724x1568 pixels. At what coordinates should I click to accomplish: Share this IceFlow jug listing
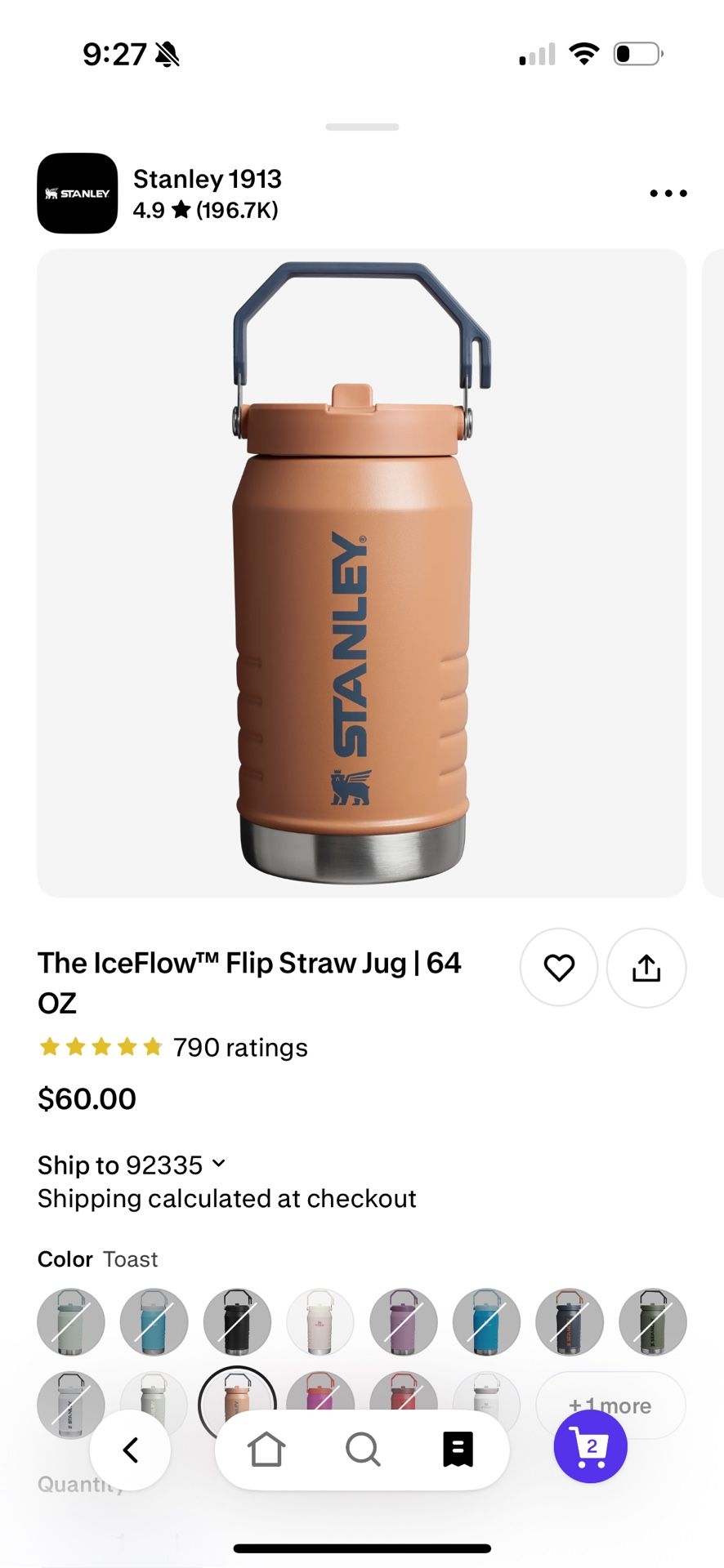(646, 968)
